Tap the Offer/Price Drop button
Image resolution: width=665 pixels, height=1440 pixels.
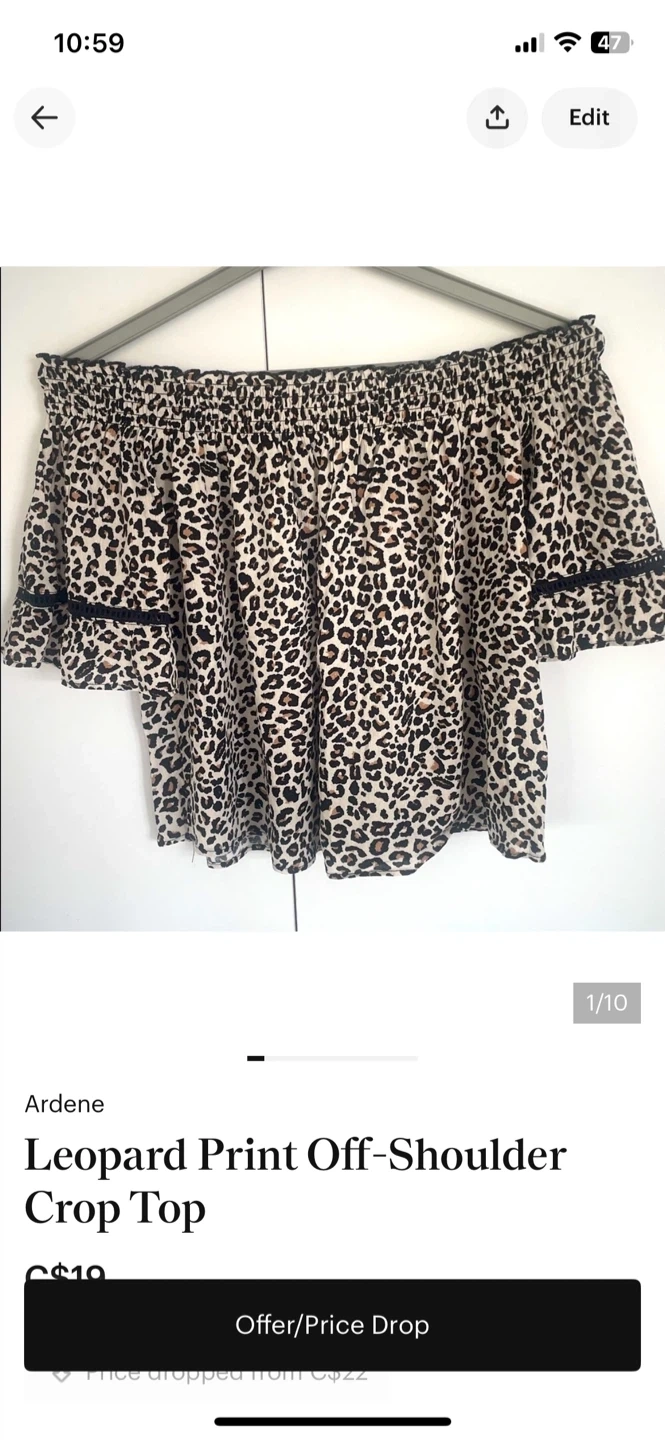pos(332,1325)
